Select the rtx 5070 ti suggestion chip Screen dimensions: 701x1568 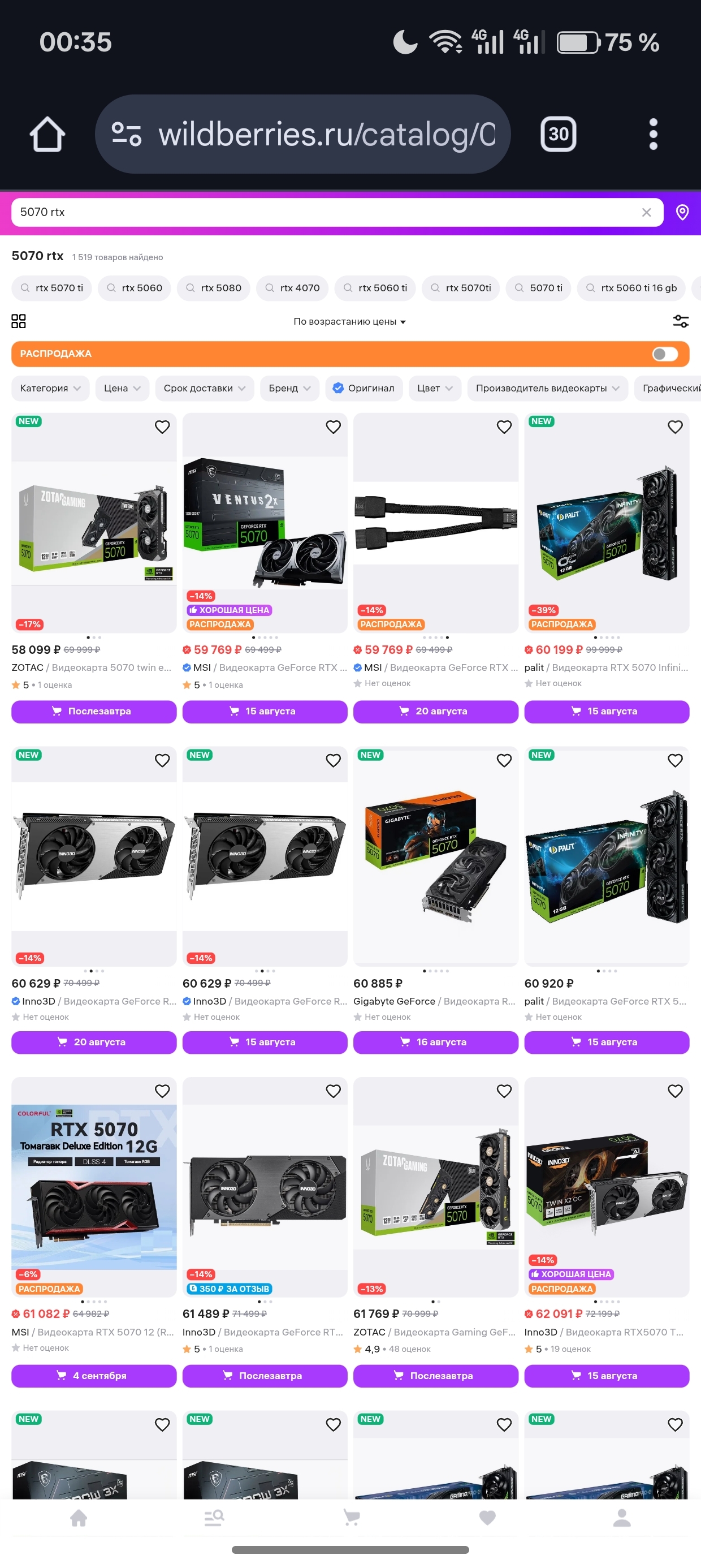pyautogui.click(x=51, y=288)
